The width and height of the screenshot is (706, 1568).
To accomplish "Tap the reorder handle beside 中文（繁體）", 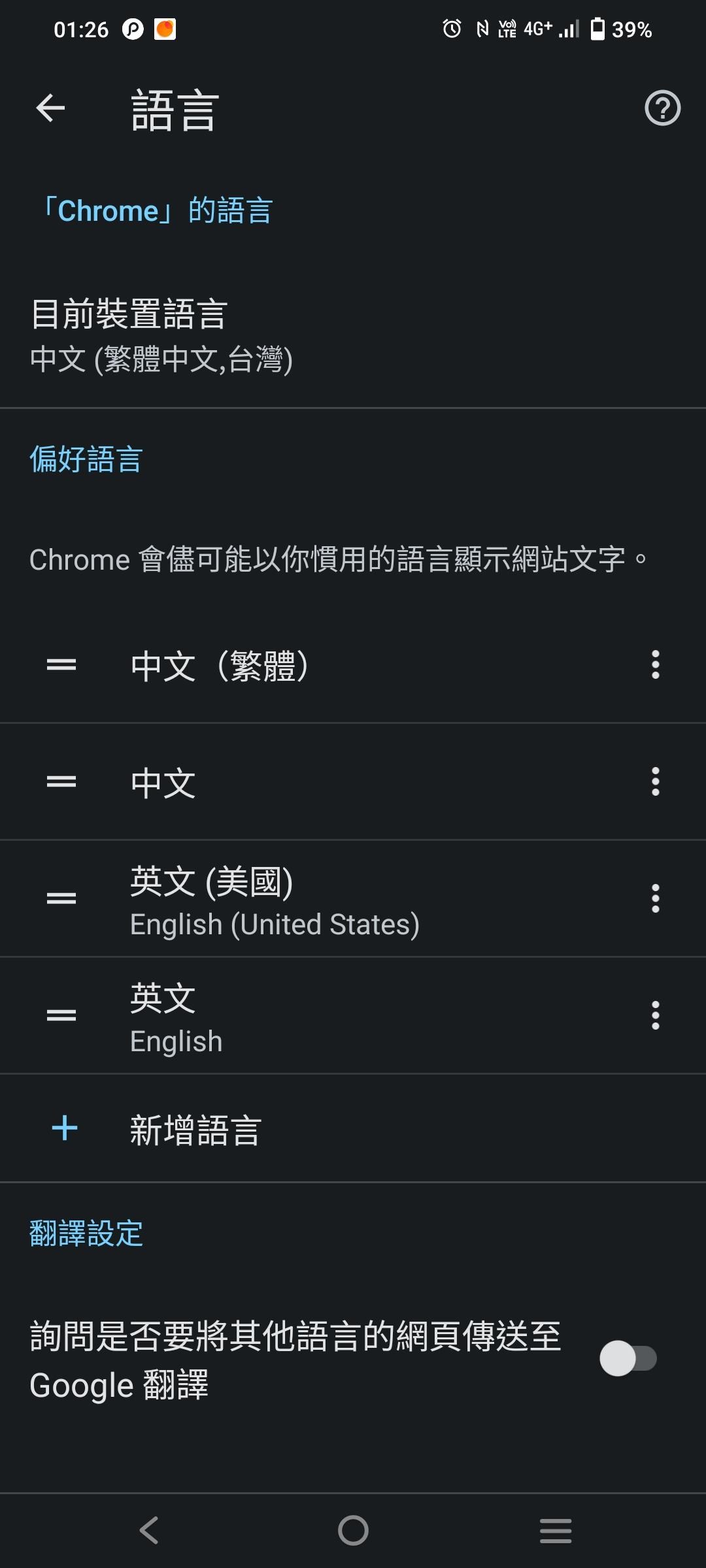I will 61,665.
